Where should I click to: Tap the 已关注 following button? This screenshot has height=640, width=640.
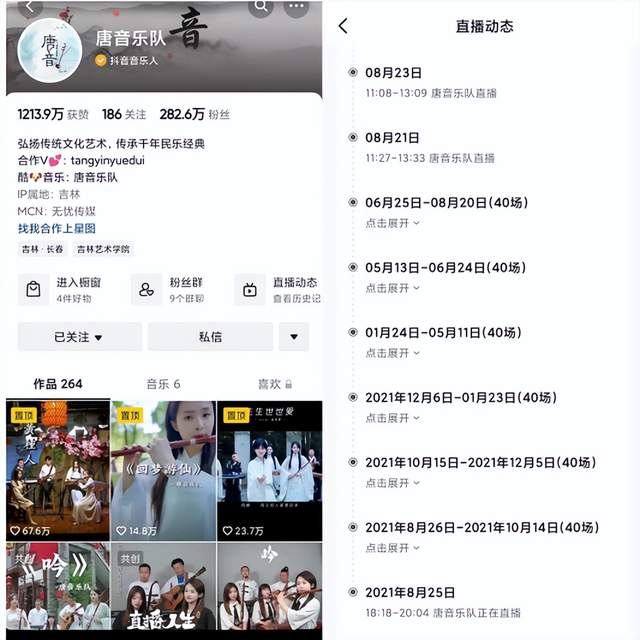coord(78,337)
